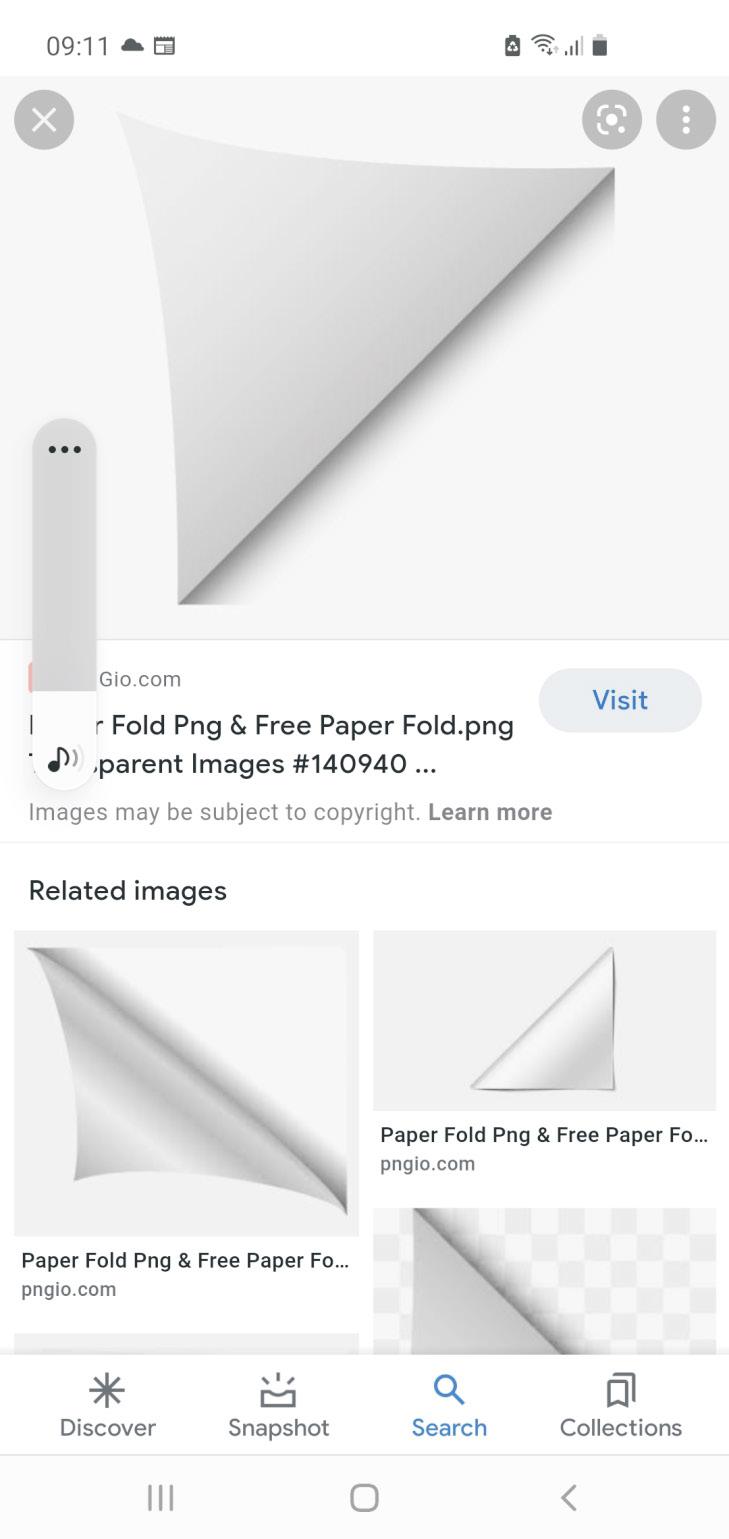Switch to the Snapshot tab
Screen dimensions: 729x1539
278,1406
